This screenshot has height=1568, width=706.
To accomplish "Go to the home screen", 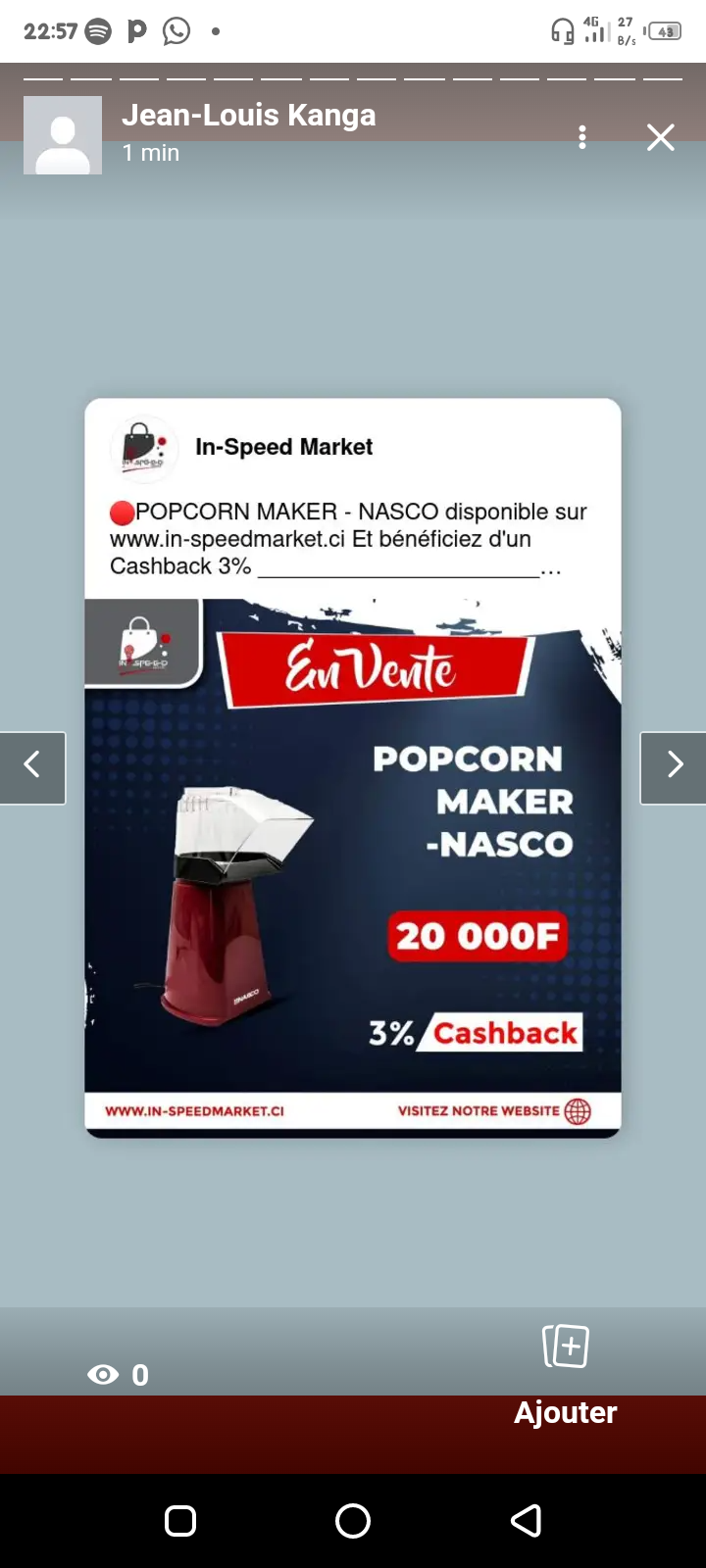I will coord(353,1521).
